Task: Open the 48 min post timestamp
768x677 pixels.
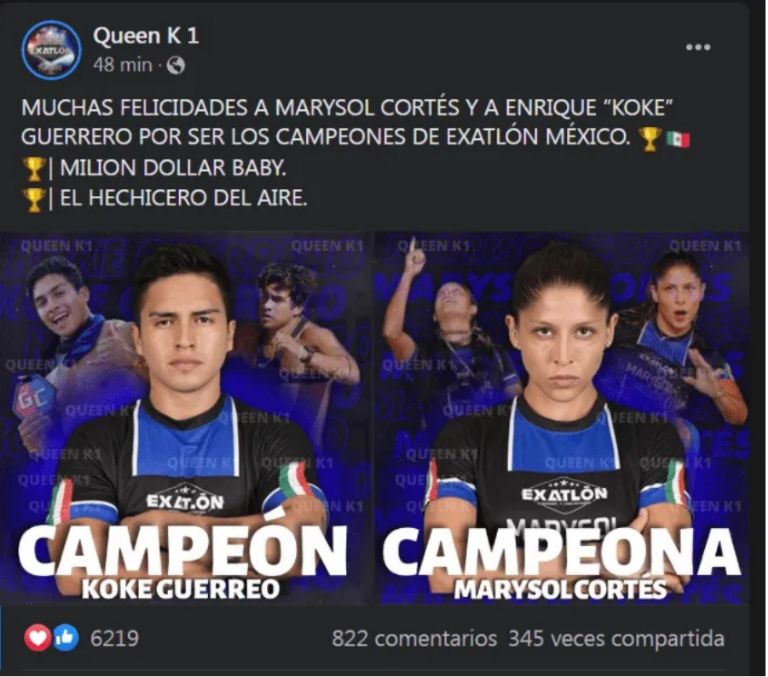Action: point(122,65)
